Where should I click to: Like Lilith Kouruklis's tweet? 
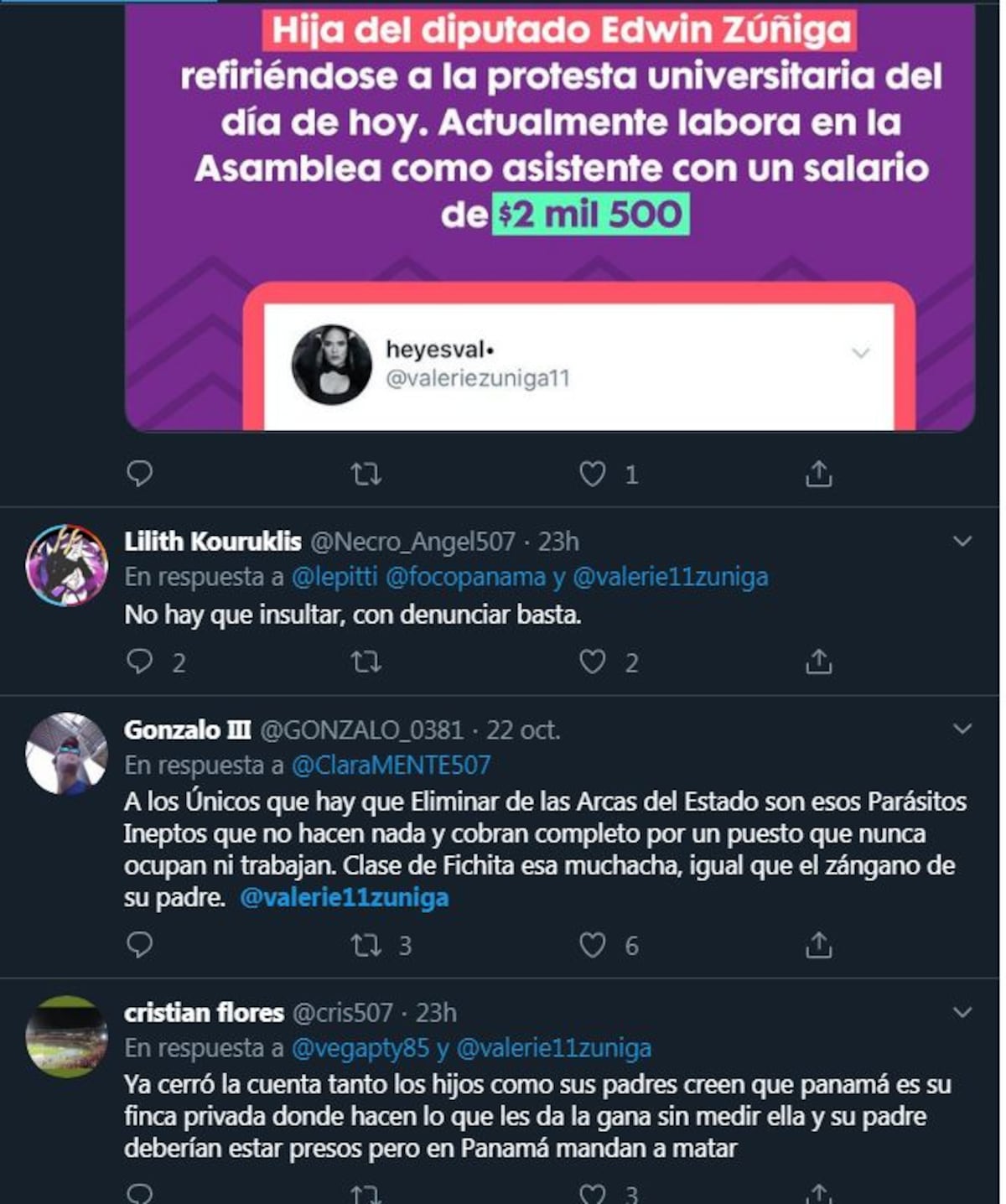(593, 662)
